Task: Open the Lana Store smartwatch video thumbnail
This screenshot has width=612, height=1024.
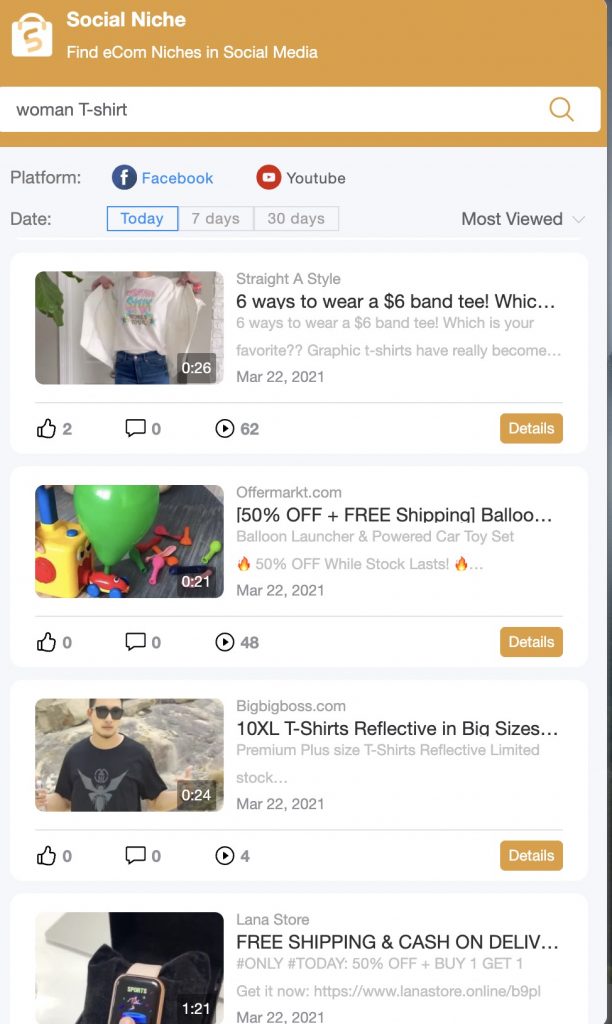Action: (129, 968)
